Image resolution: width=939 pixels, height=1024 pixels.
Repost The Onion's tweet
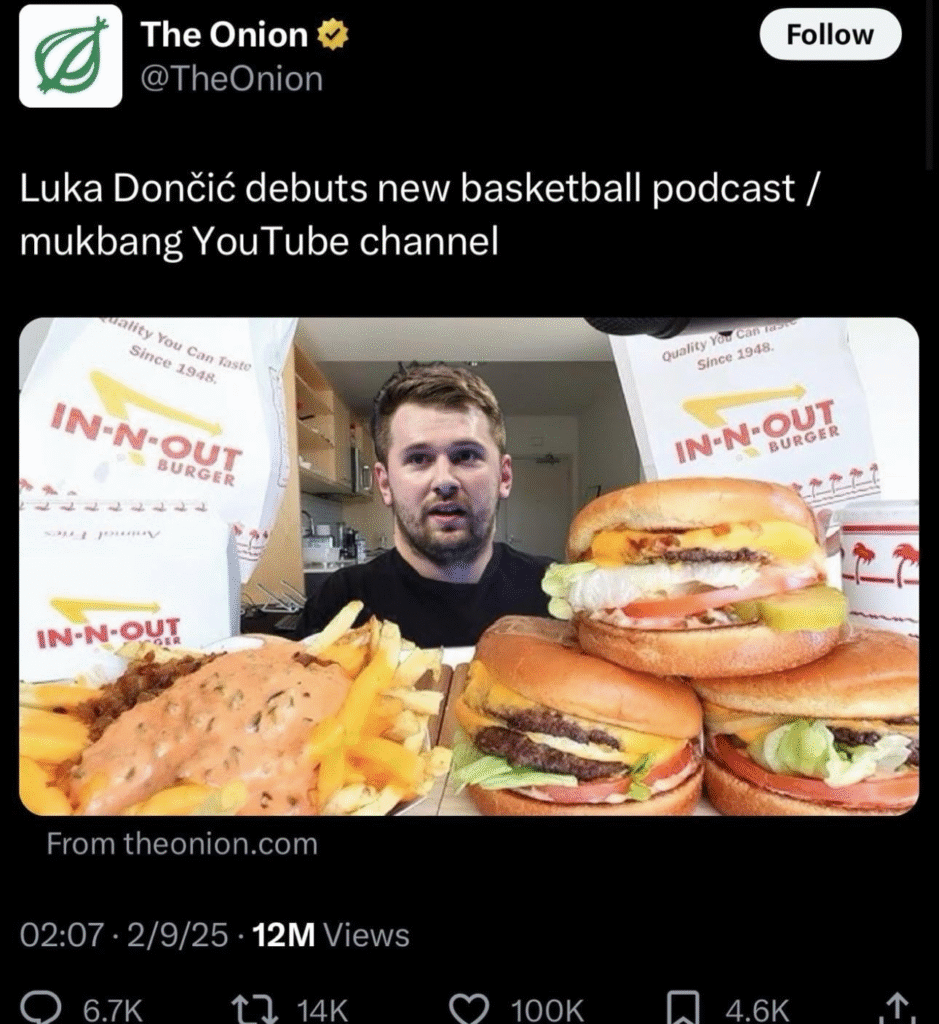(x=267, y=1007)
